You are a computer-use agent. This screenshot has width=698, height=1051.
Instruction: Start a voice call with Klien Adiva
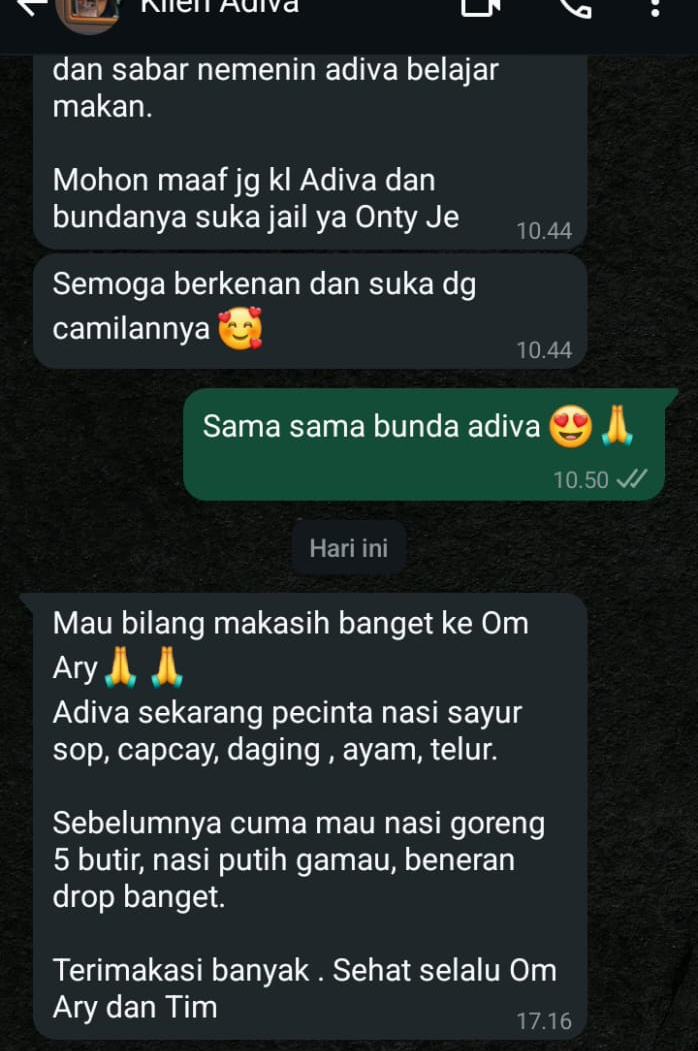574,8
